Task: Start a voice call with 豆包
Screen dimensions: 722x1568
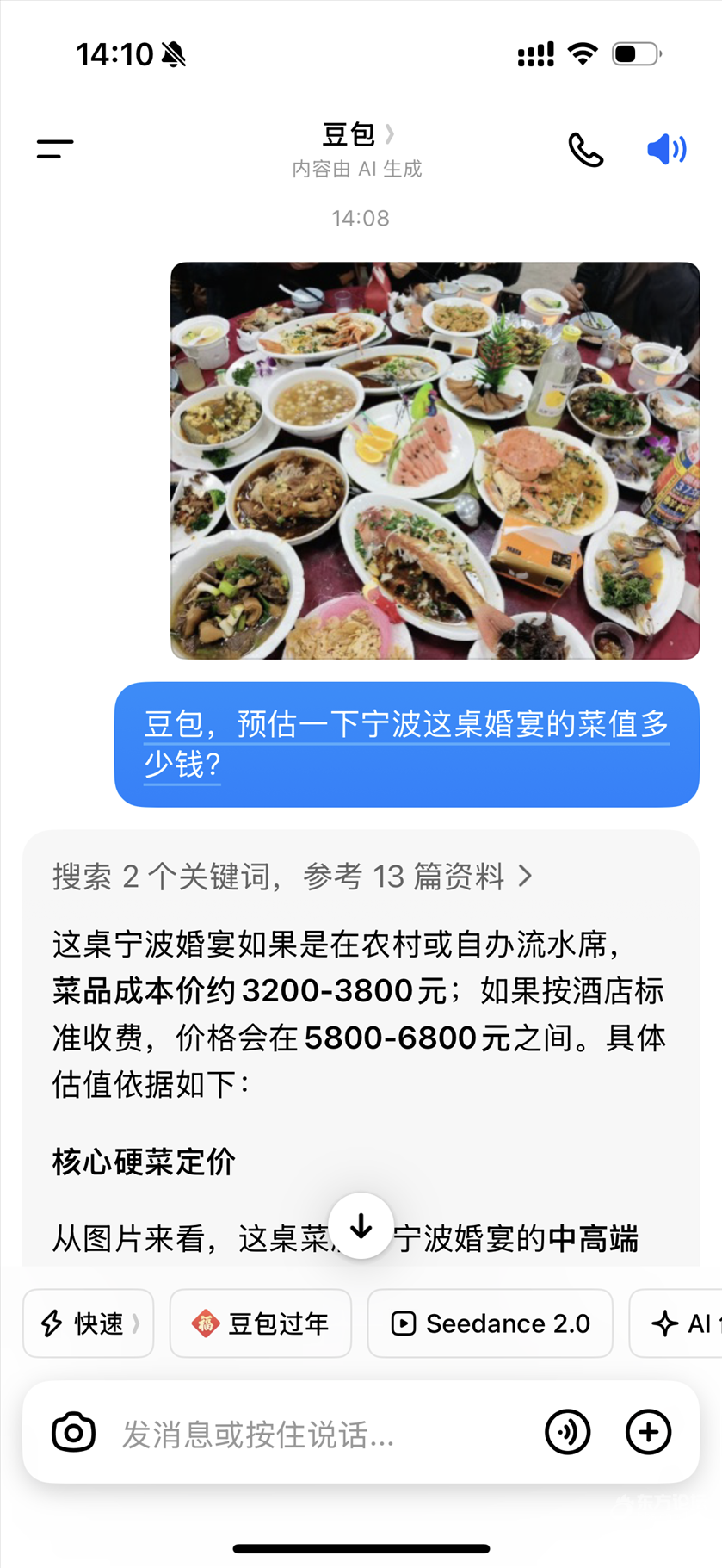Action: pos(585,150)
